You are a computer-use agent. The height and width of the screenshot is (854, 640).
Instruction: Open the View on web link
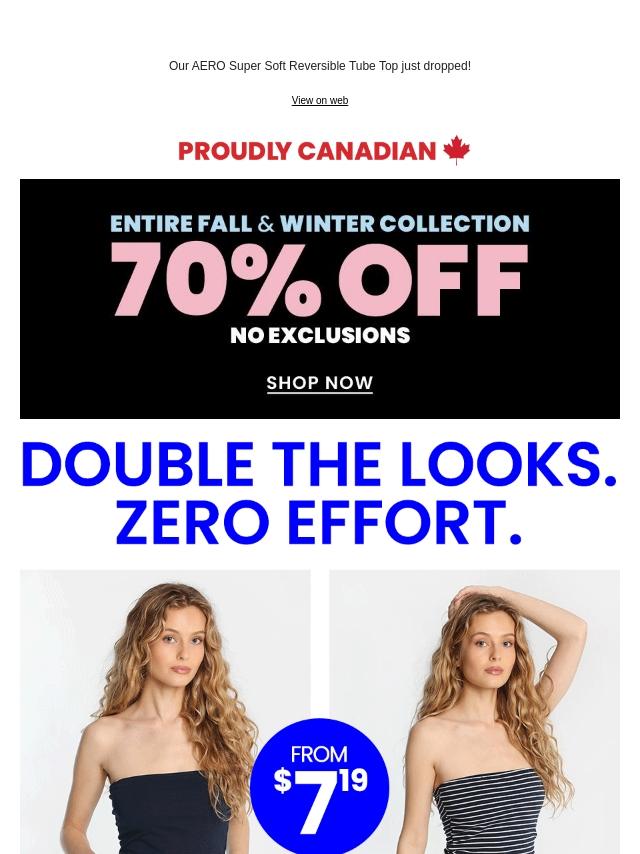click(319, 101)
